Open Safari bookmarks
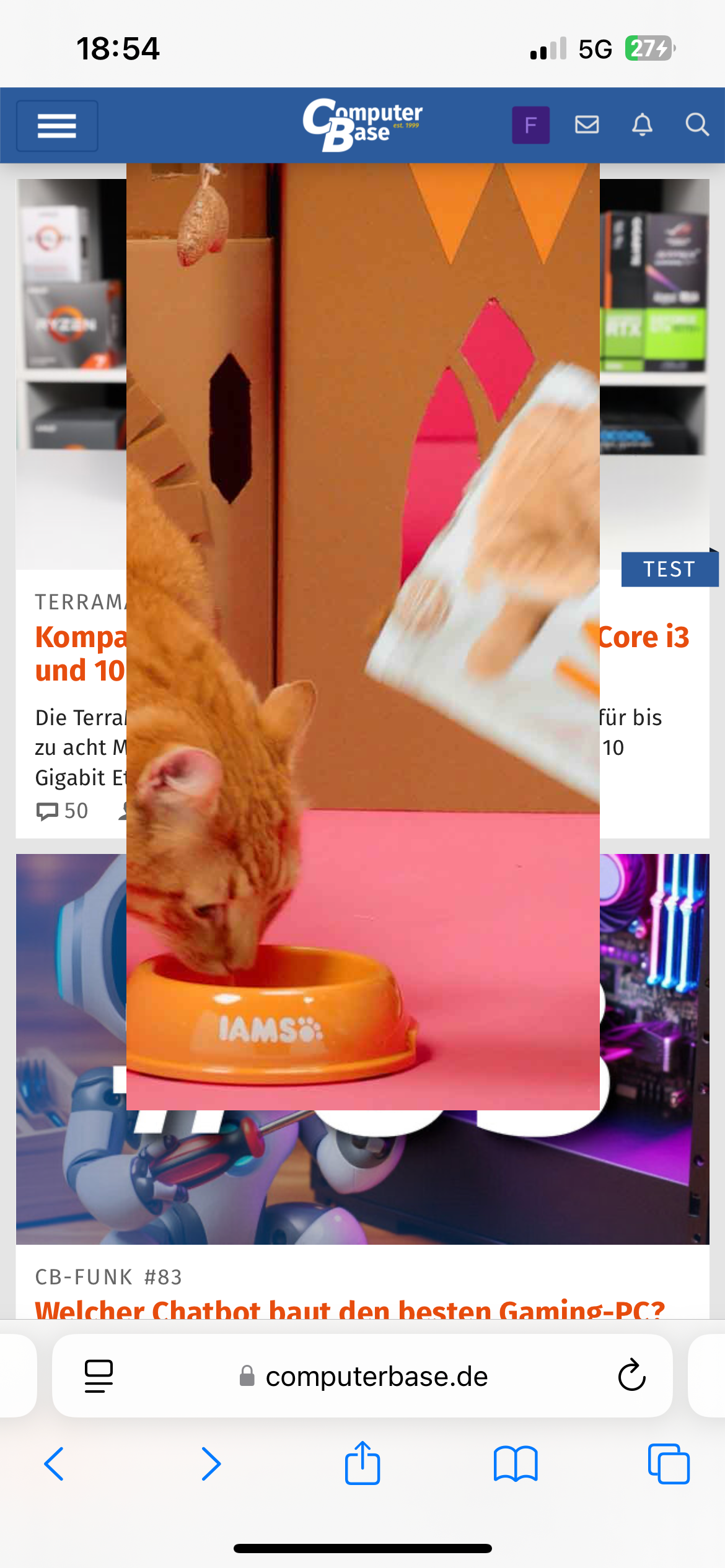 (x=516, y=1464)
